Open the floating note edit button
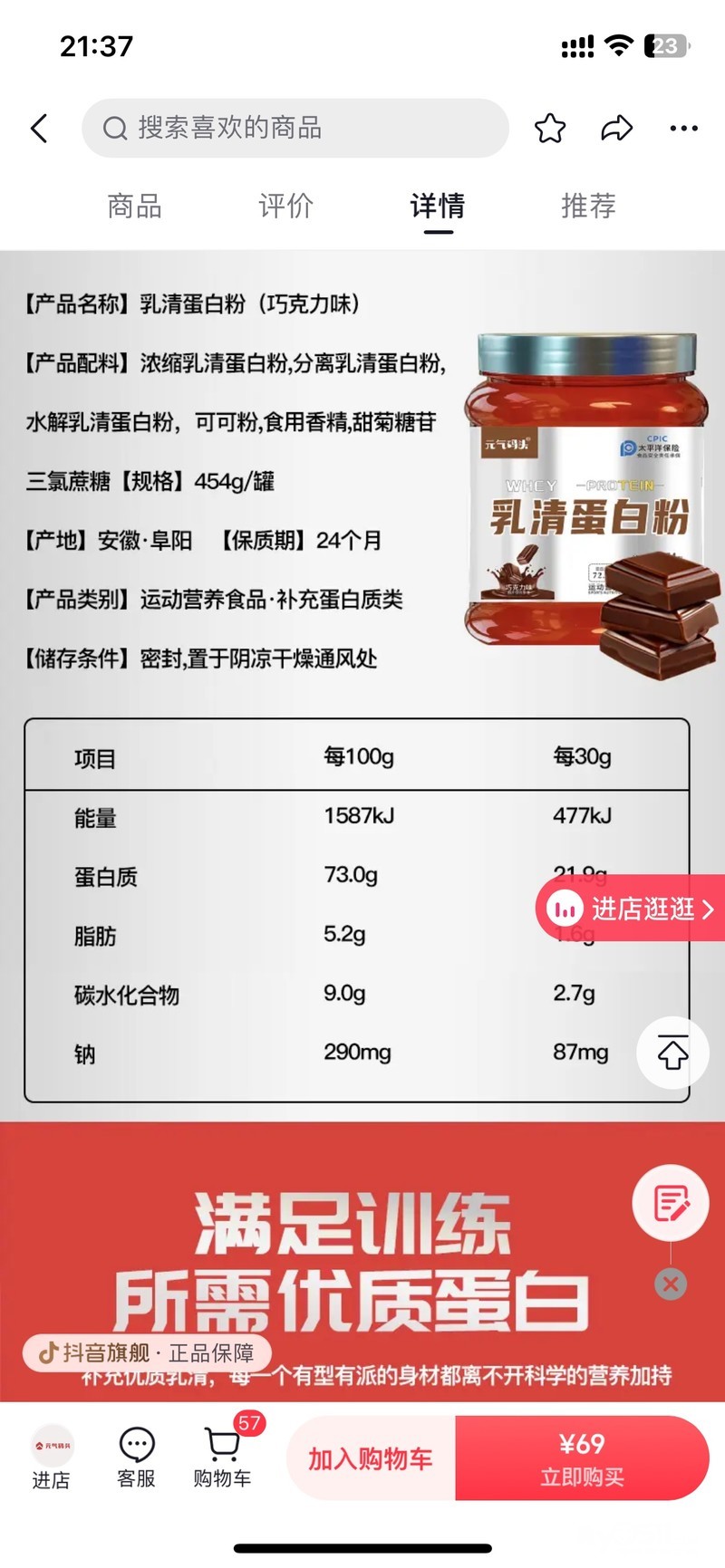 coord(671,1204)
